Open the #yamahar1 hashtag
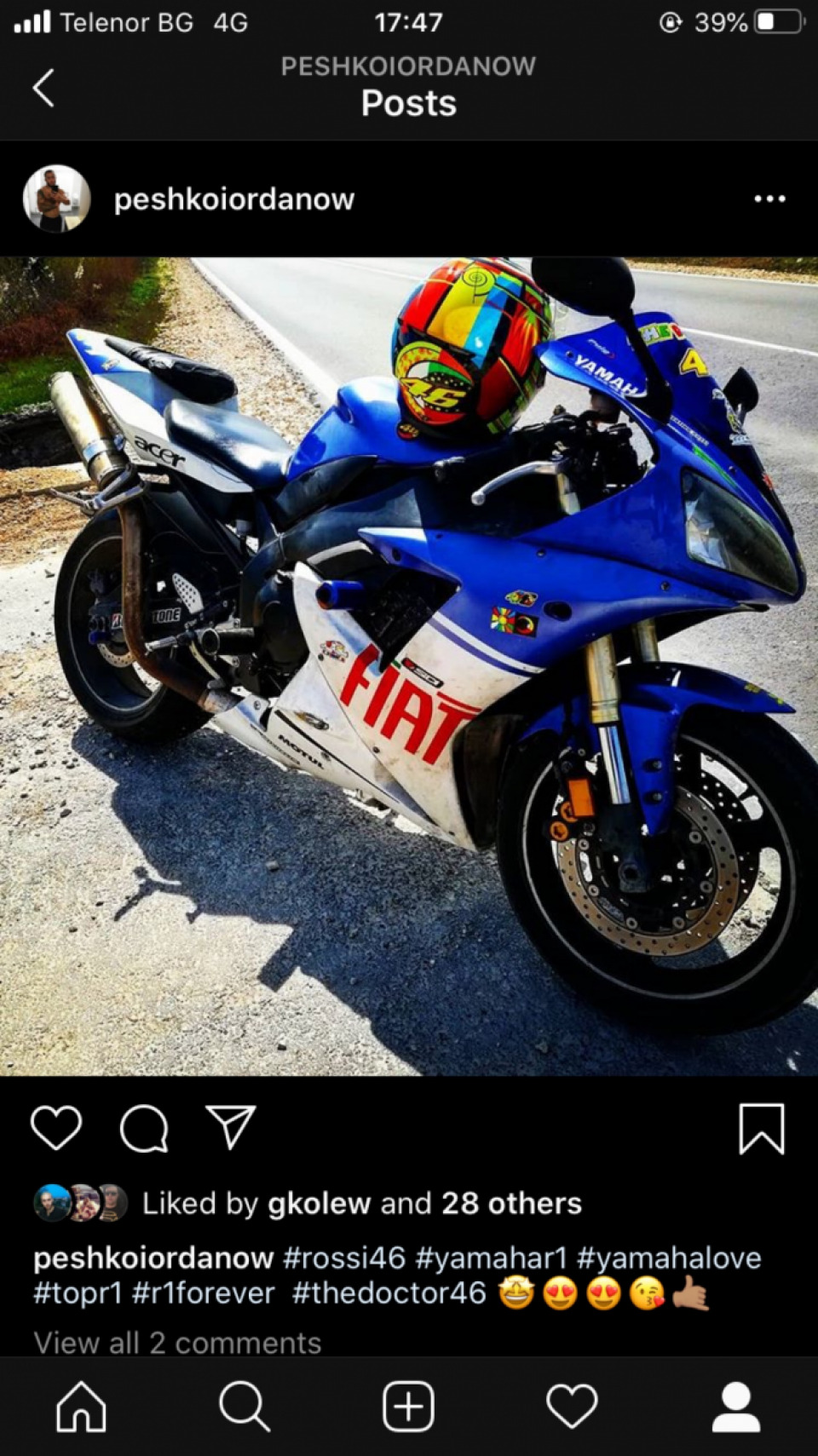 (491, 1257)
